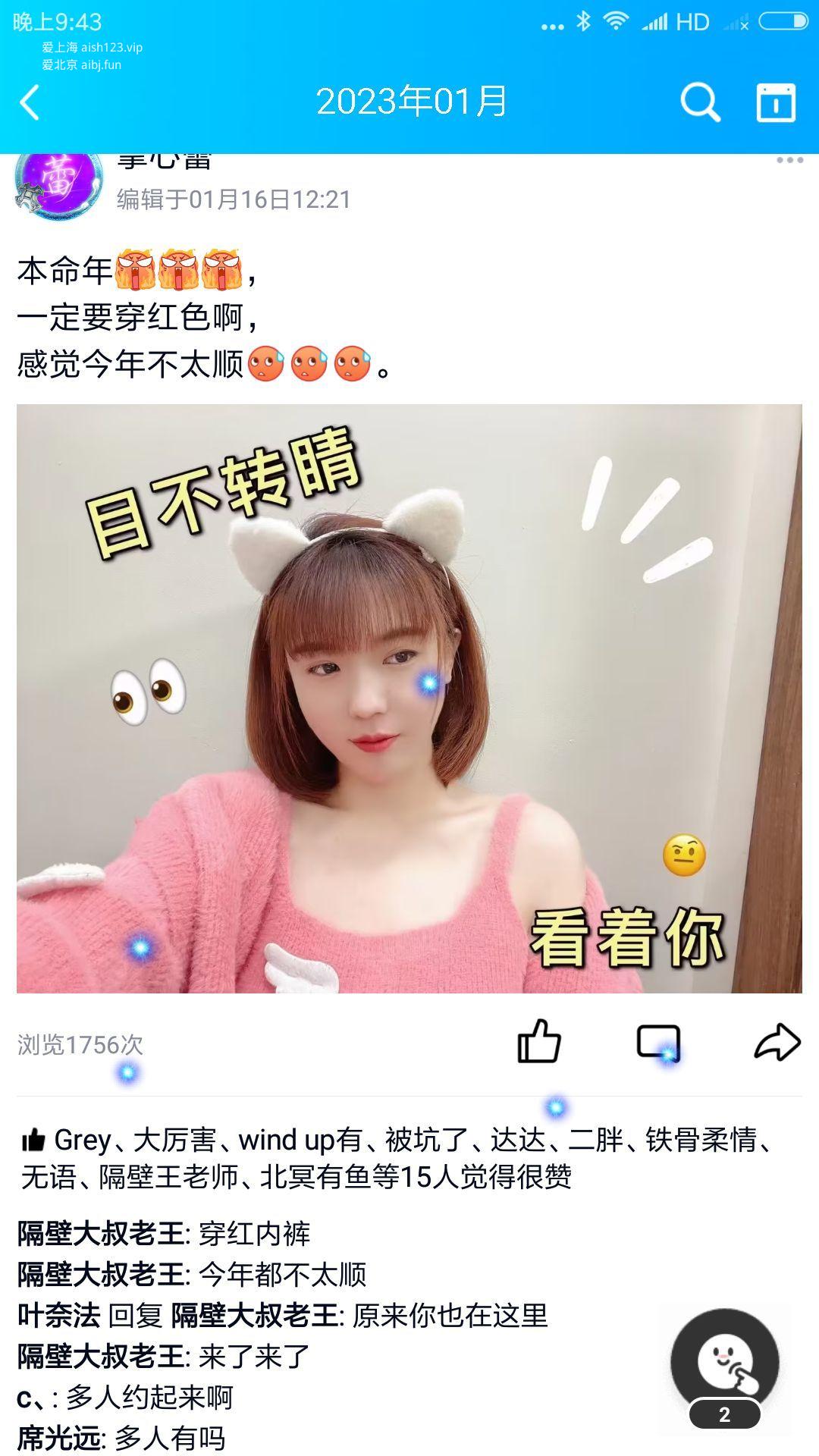Image resolution: width=819 pixels, height=1456 pixels.
Task: Open the calendar date picker icon
Action: point(776,102)
